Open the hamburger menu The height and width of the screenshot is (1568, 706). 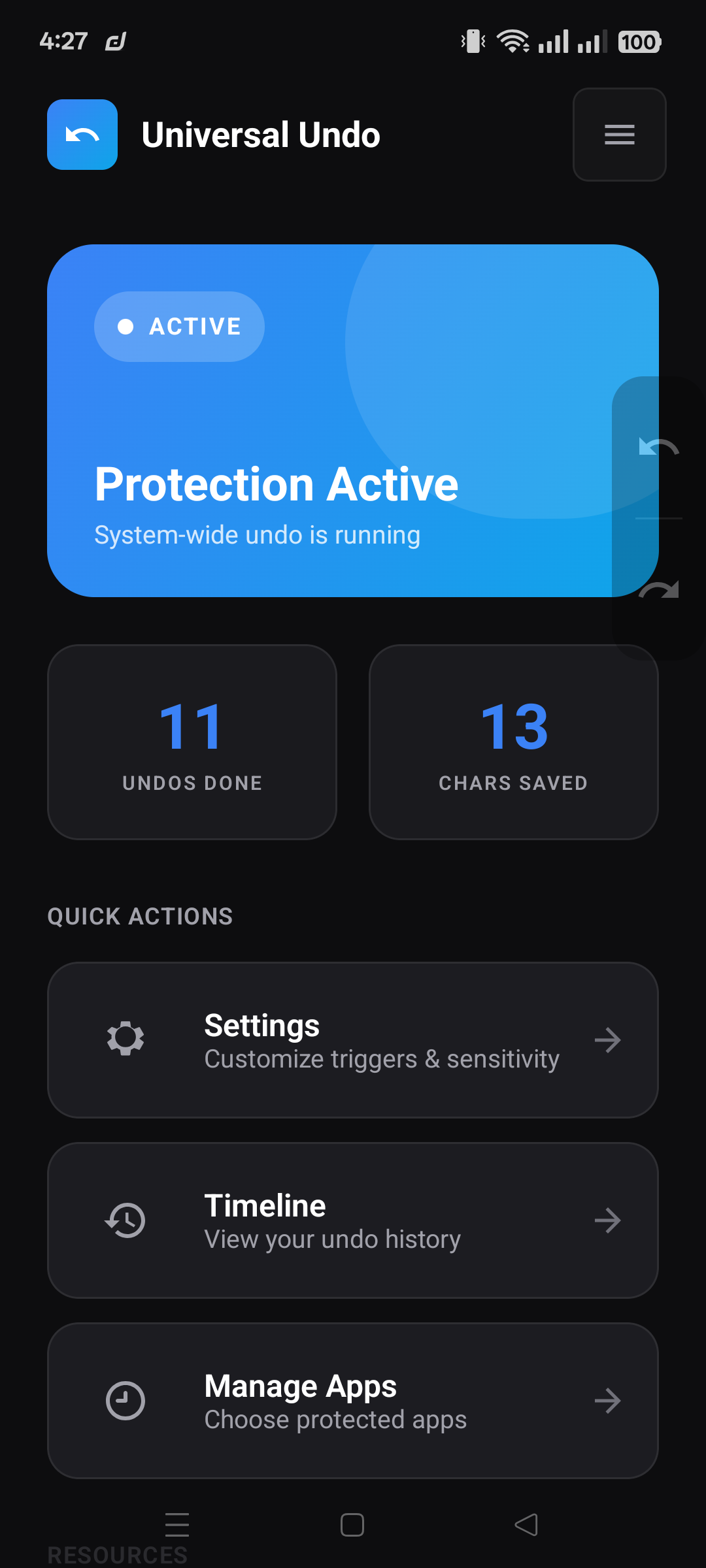coord(619,135)
